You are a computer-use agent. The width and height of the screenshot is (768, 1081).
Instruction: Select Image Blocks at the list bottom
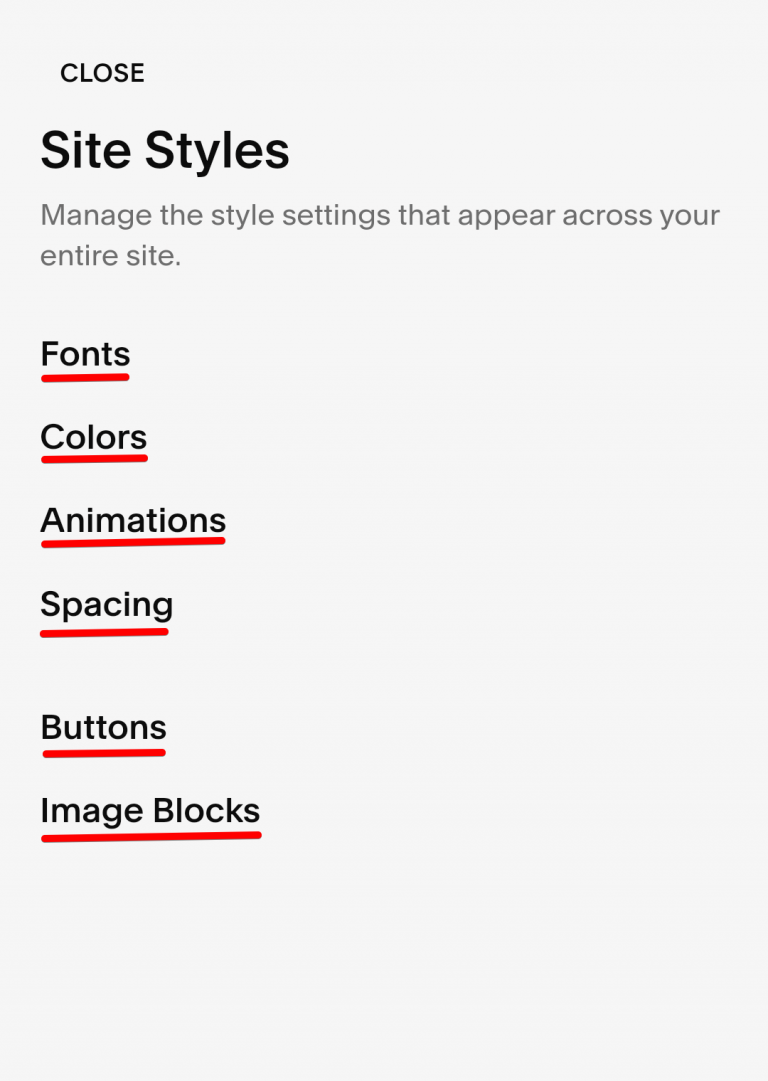tap(149, 811)
